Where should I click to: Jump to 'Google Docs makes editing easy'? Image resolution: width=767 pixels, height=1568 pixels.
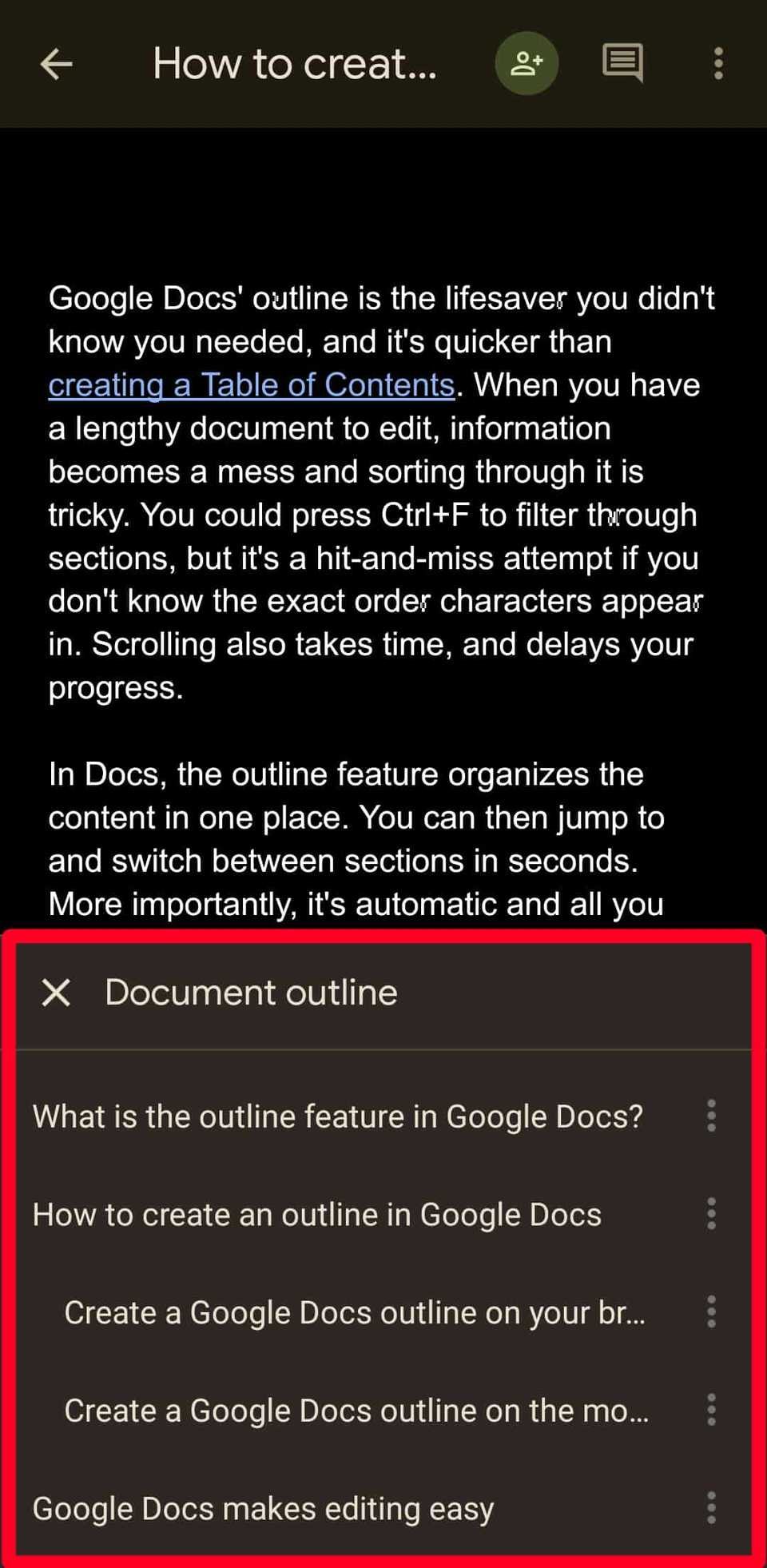[264, 1509]
